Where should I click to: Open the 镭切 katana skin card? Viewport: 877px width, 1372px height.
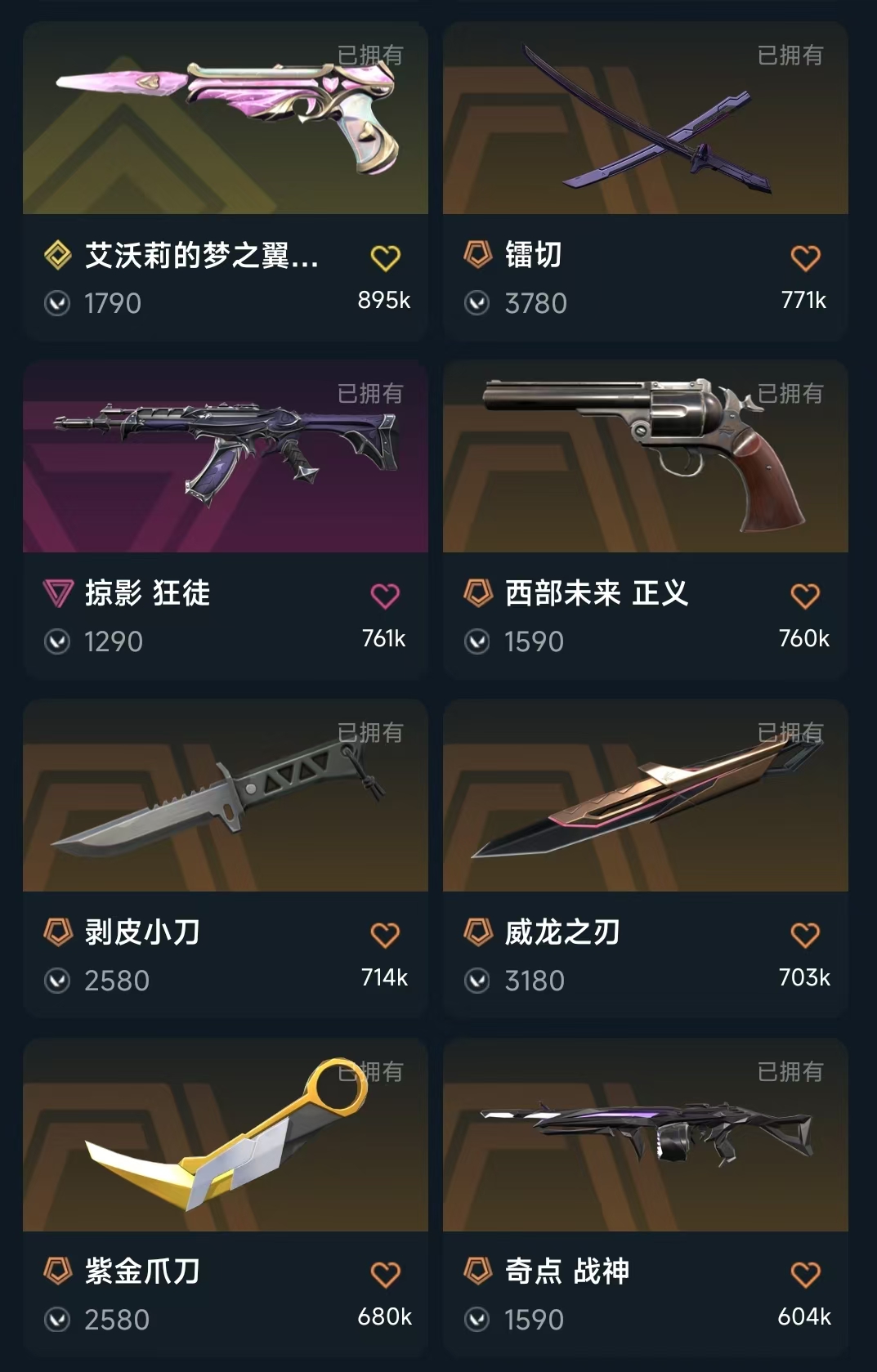pos(646,181)
